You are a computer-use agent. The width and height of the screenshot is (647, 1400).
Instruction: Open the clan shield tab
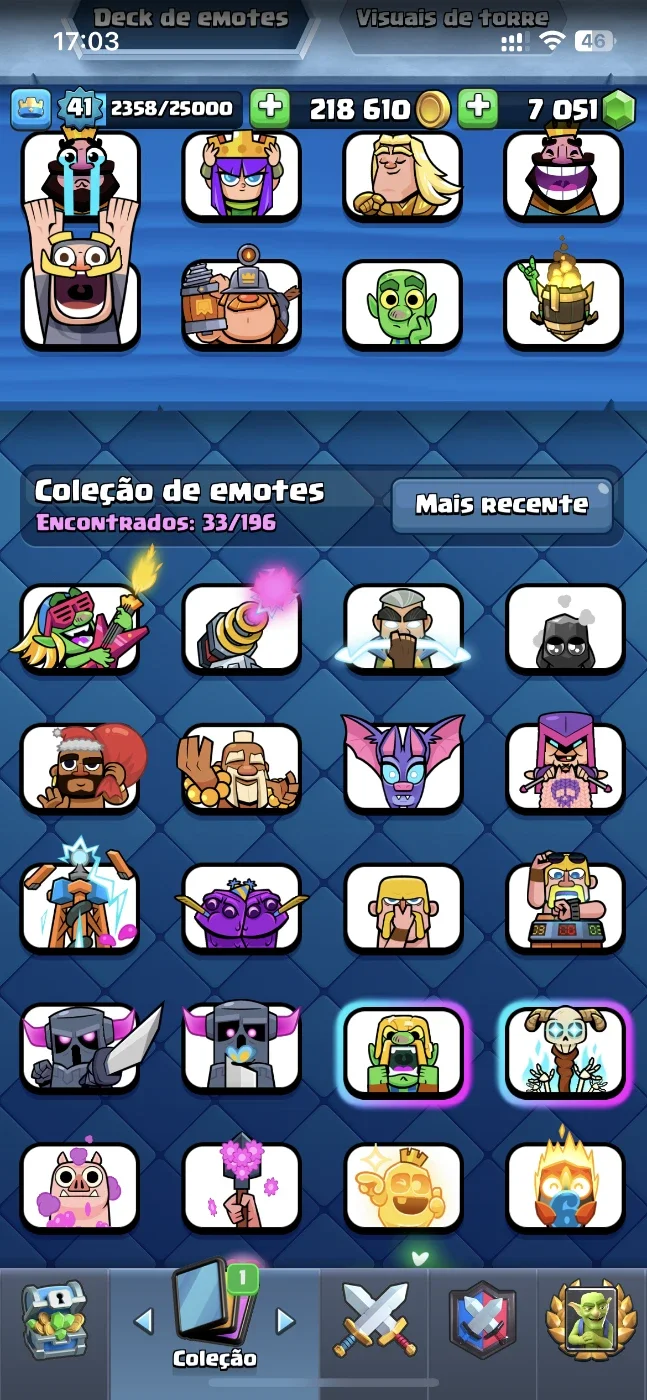pyautogui.click(x=483, y=1319)
